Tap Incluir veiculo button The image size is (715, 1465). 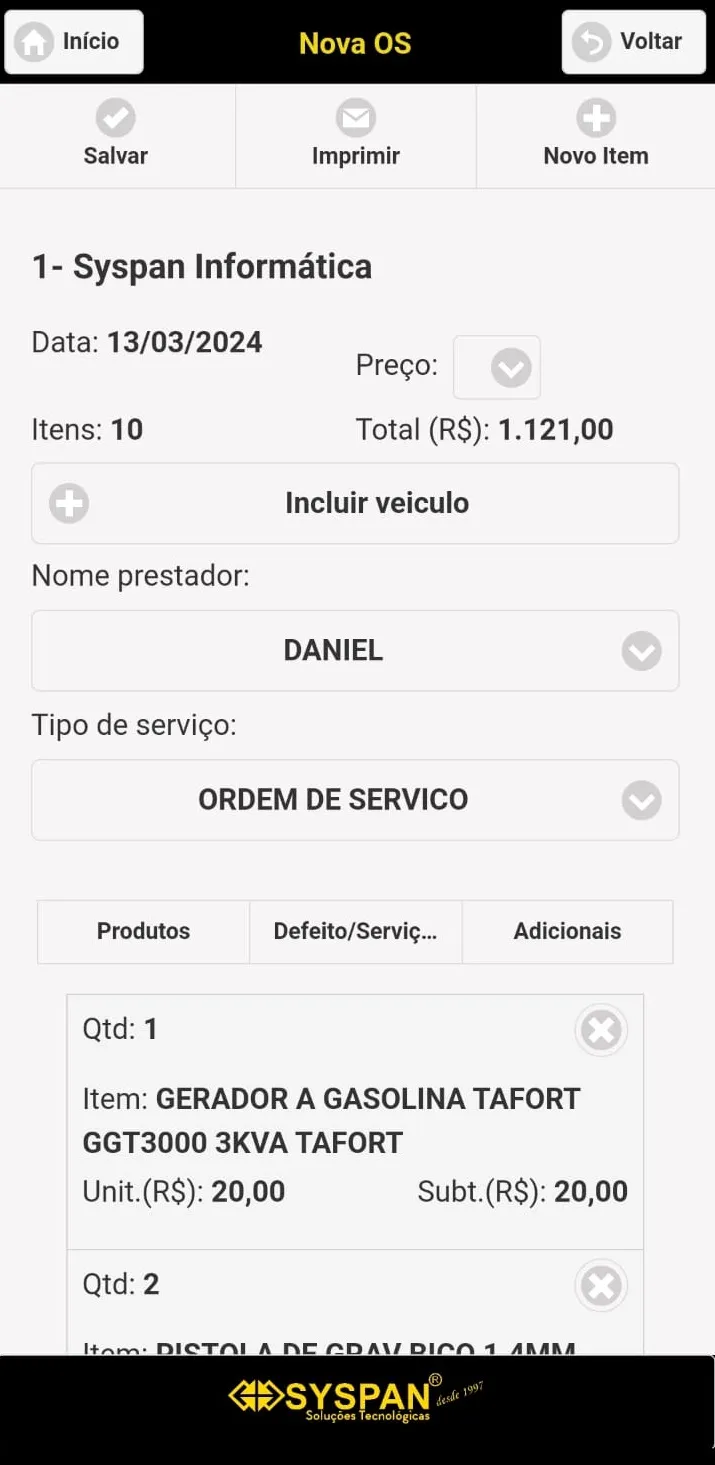tap(355, 503)
